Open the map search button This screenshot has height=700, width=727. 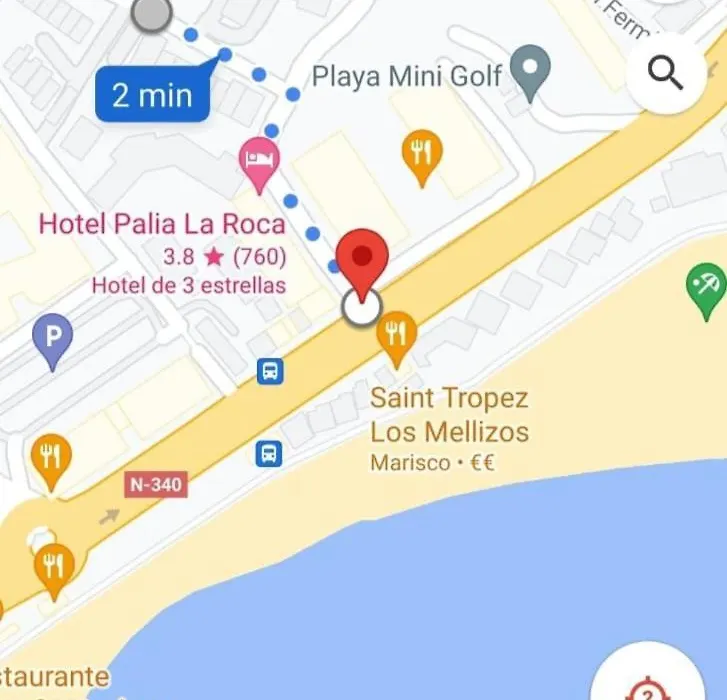pyautogui.click(x=664, y=73)
